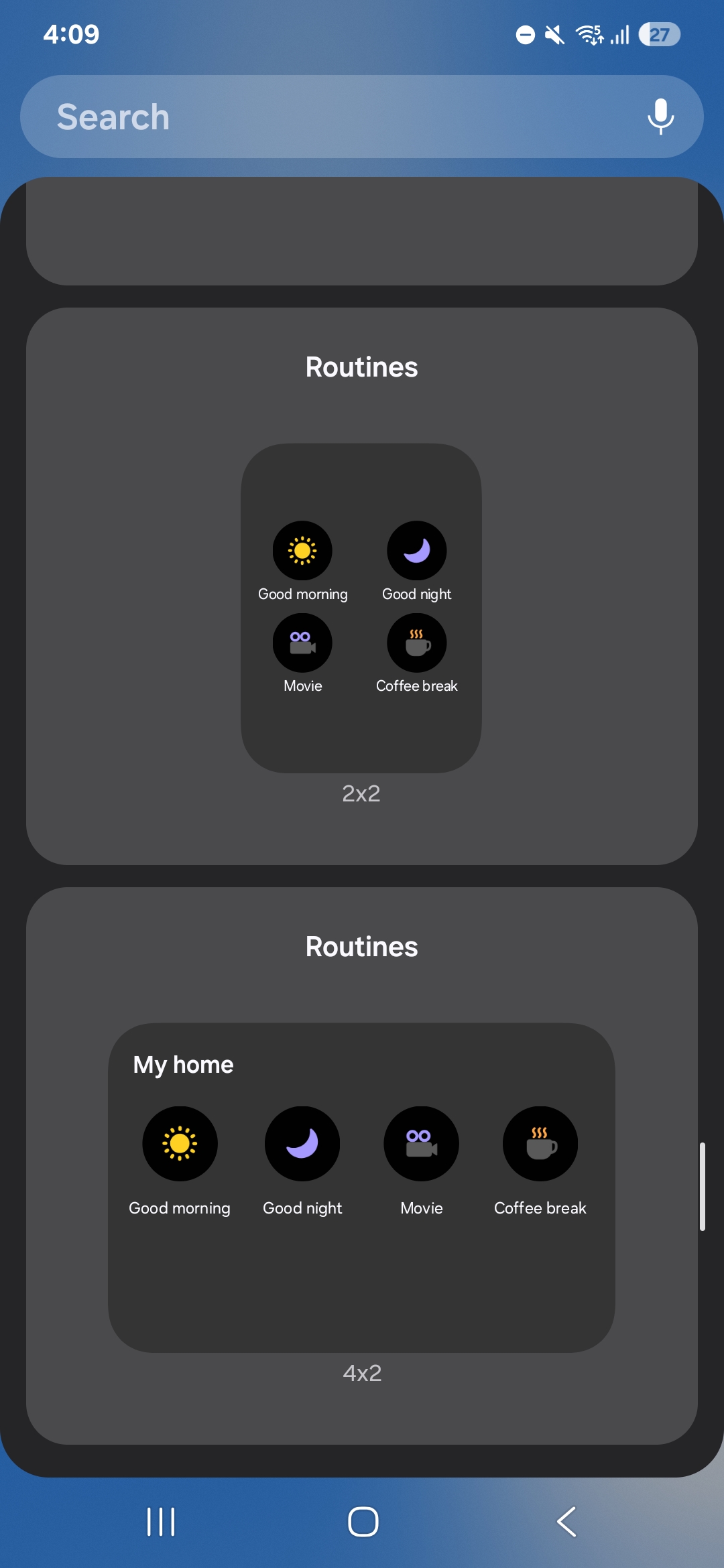Select the 2x2 Routines widget
The width and height of the screenshot is (724, 1568).
[361, 608]
